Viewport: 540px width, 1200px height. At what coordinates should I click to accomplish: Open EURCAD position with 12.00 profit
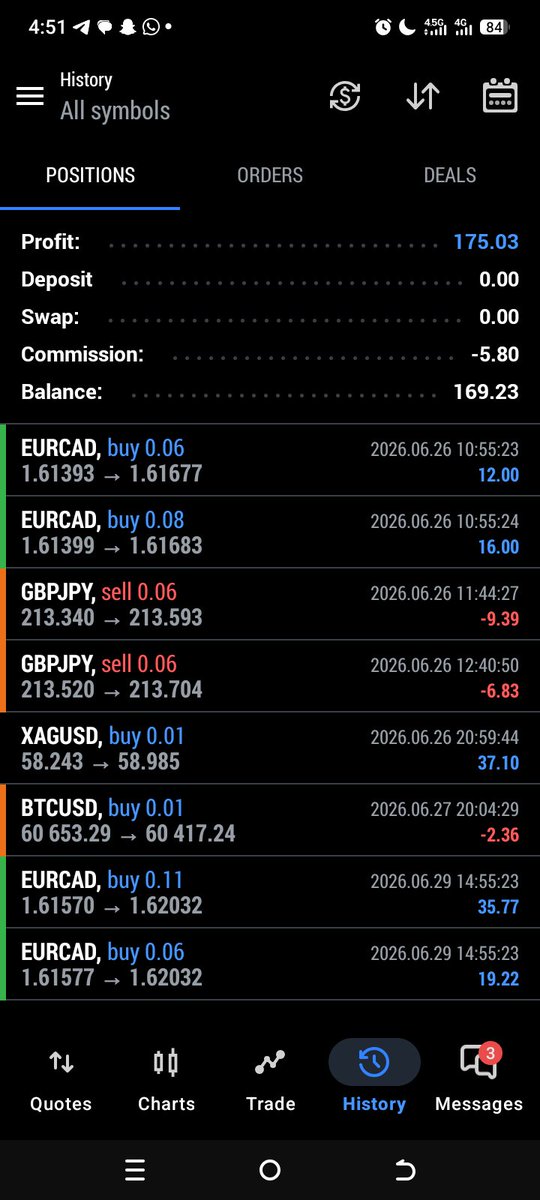point(270,460)
